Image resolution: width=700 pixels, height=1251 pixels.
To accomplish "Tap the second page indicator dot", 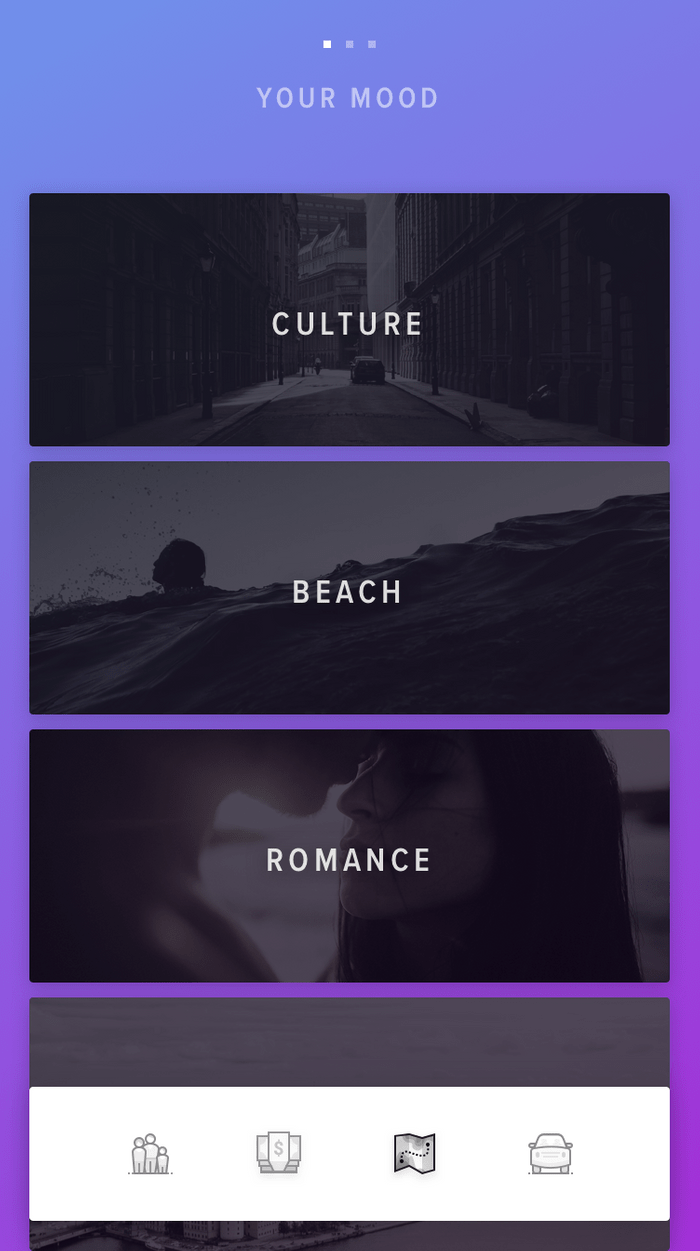I will coord(349,44).
